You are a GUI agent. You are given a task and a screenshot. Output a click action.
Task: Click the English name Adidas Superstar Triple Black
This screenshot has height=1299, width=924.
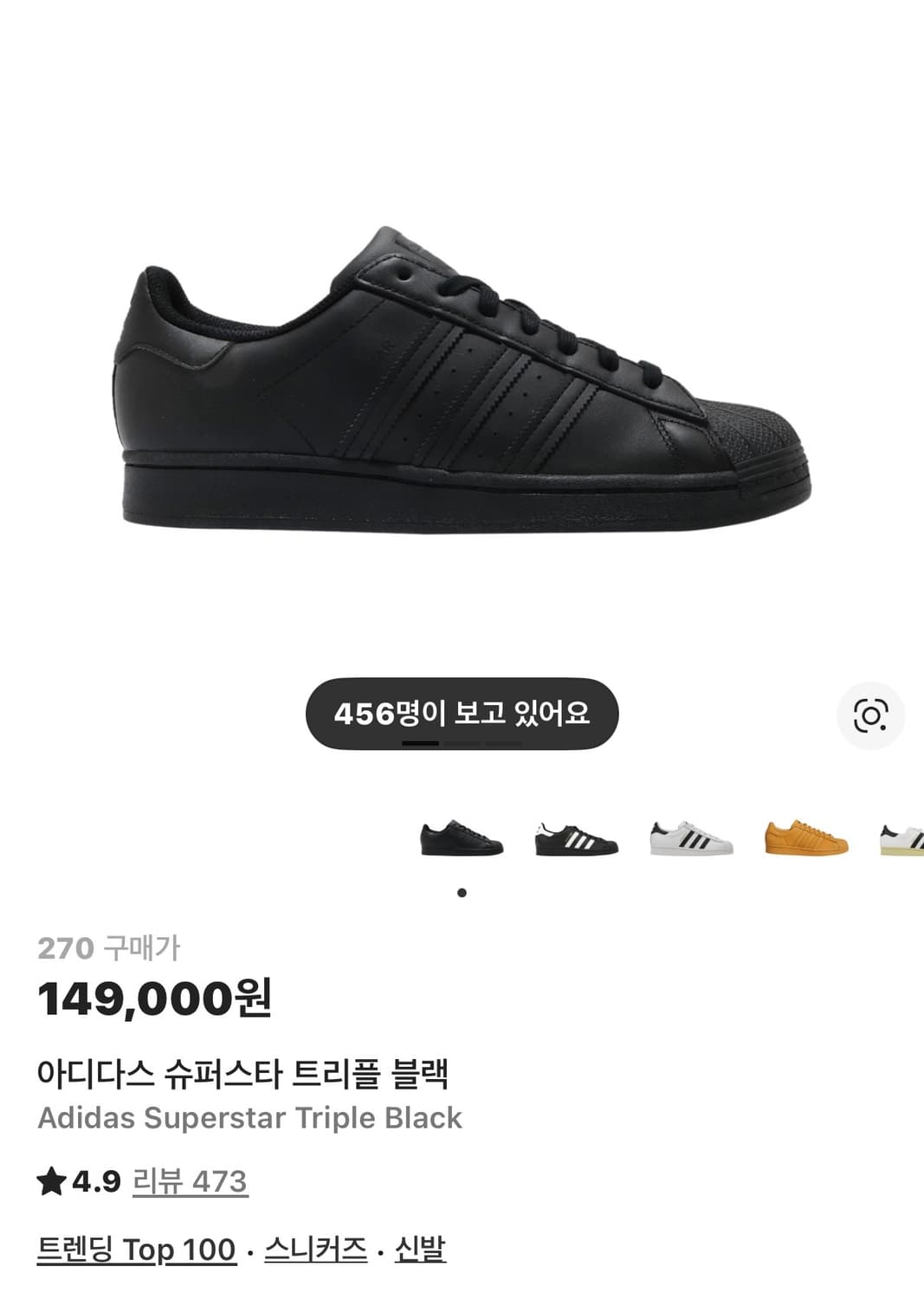click(251, 1120)
